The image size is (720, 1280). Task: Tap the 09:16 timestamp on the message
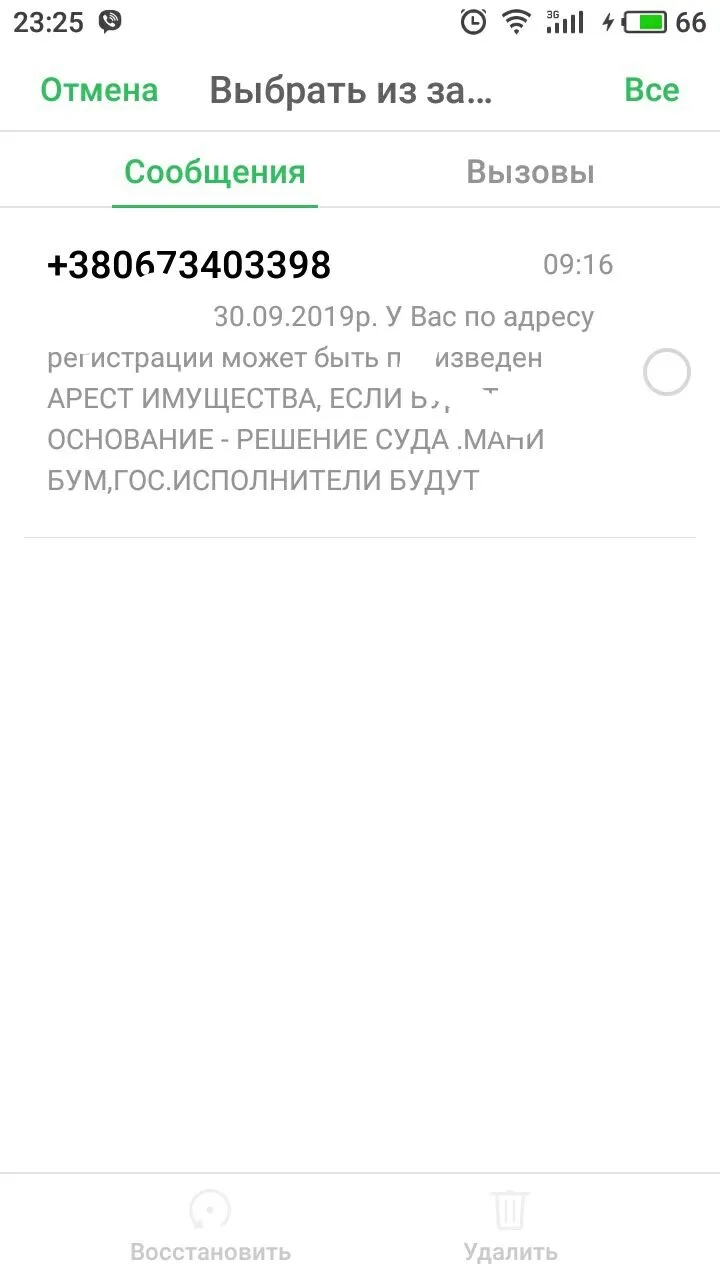coord(578,264)
